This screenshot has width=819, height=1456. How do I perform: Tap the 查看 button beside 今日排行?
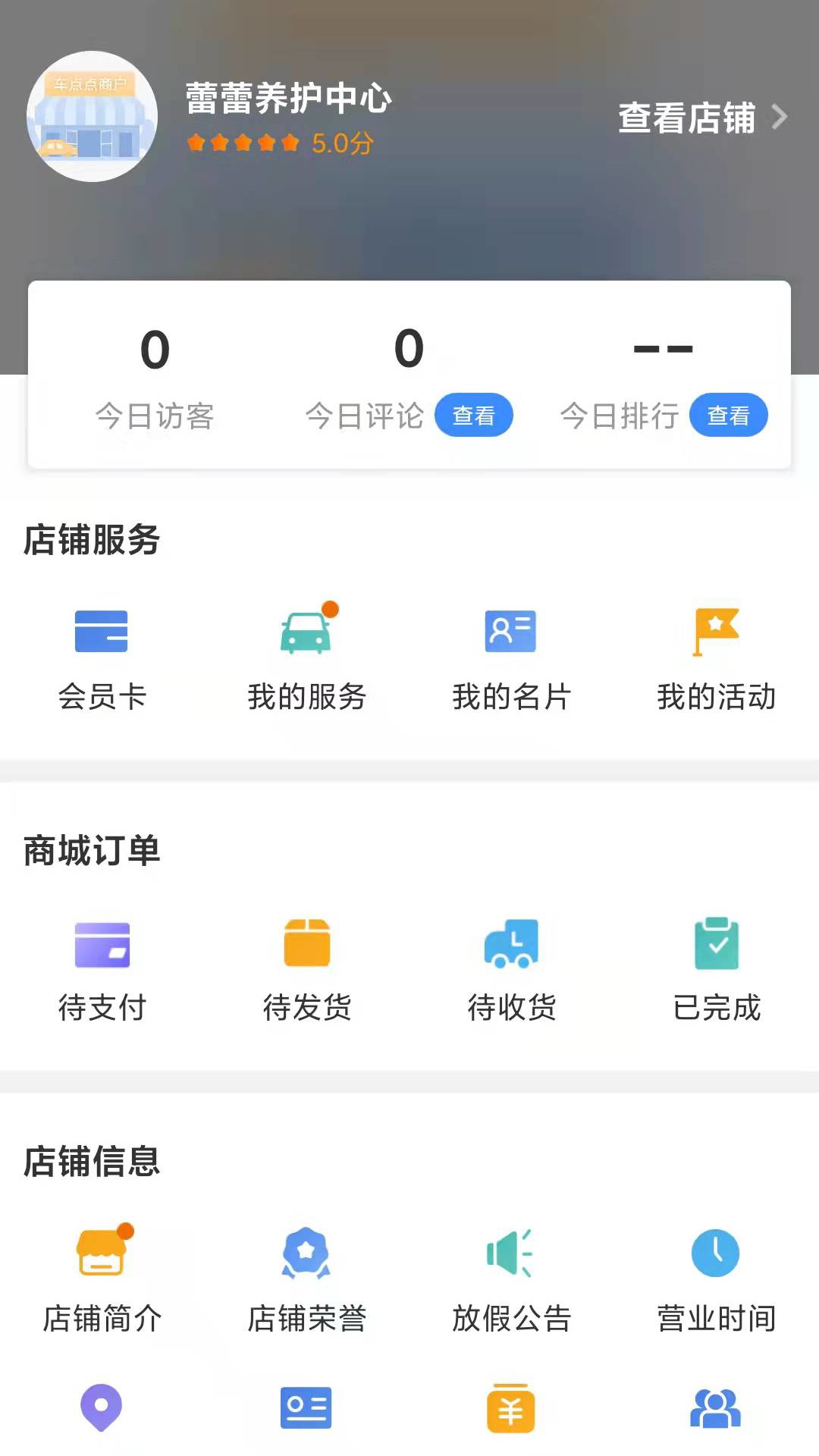coord(728,416)
